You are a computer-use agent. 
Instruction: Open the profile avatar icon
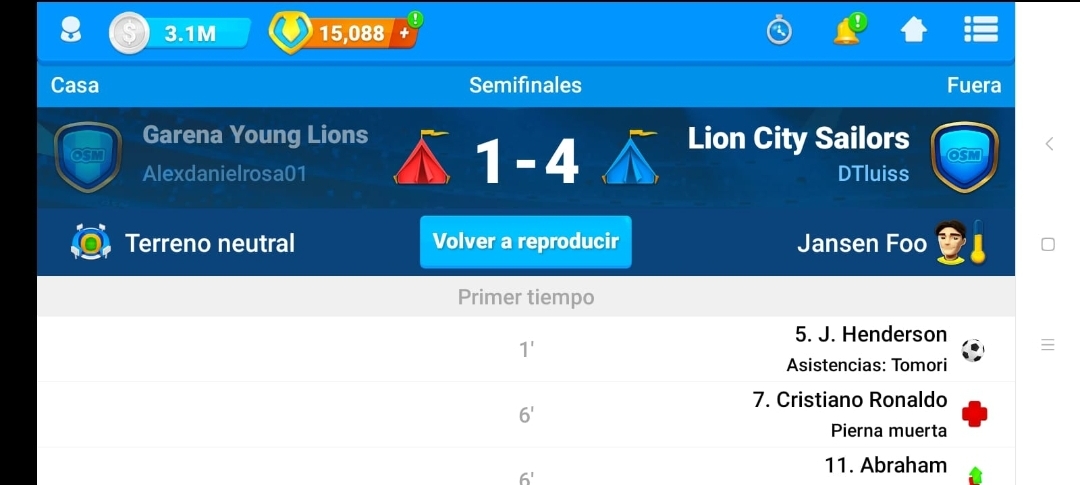(x=70, y=32)
